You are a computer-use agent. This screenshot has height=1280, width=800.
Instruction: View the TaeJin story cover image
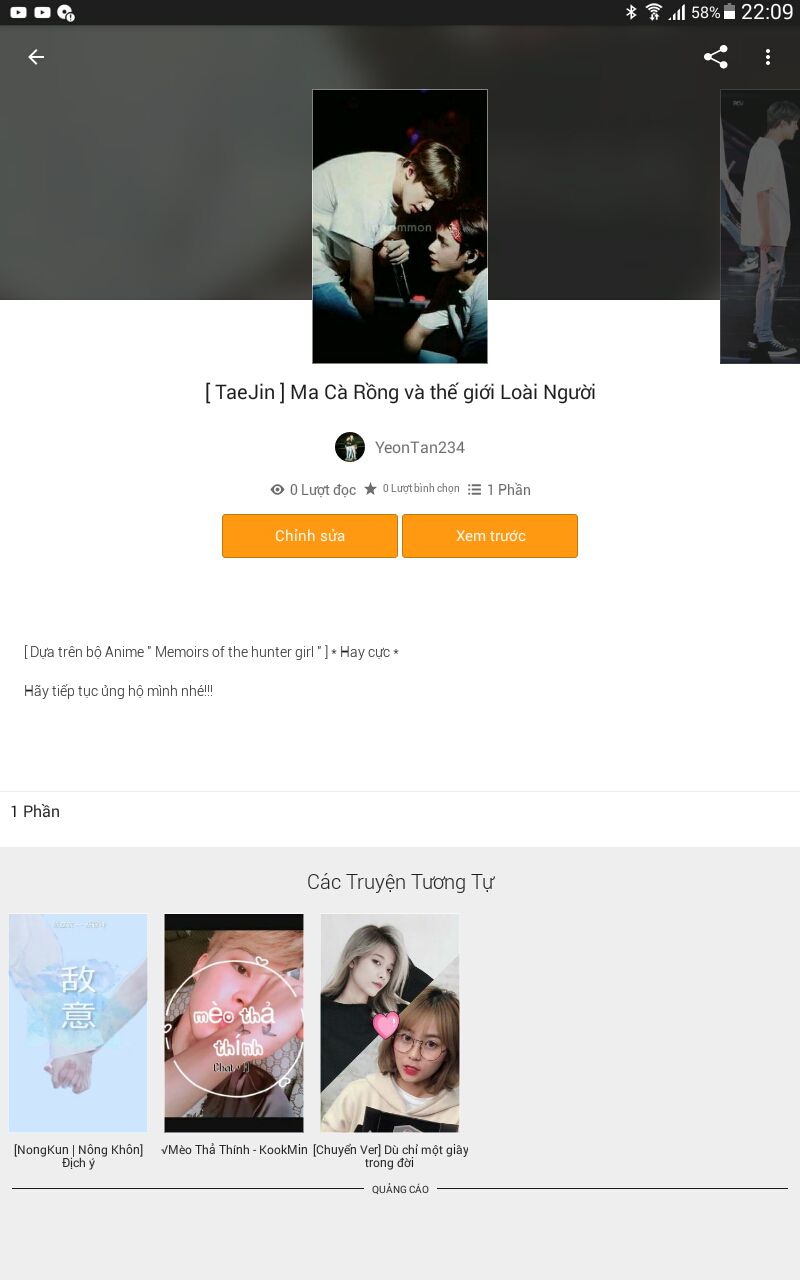[400, 226]
